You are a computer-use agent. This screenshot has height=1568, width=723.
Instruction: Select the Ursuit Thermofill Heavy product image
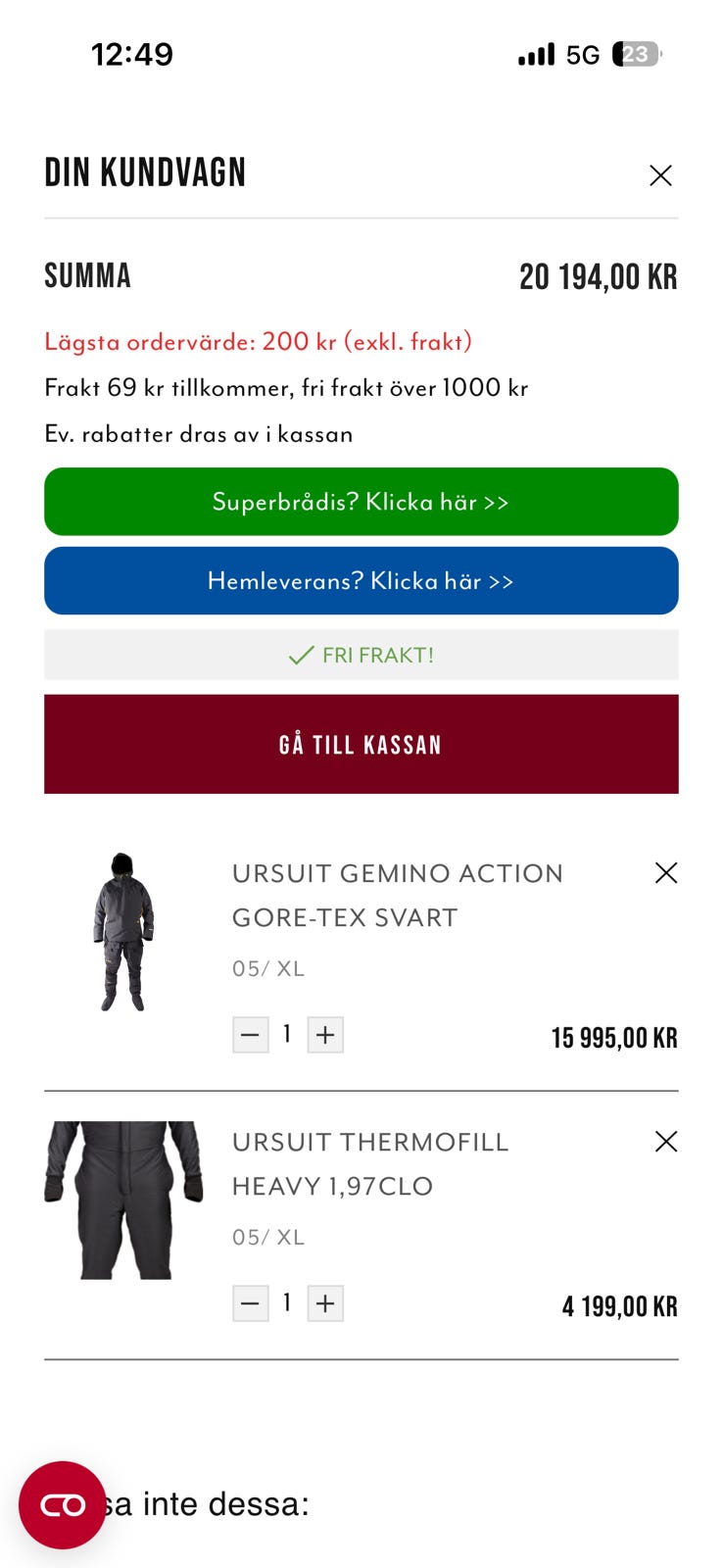tap(123, 1200)
